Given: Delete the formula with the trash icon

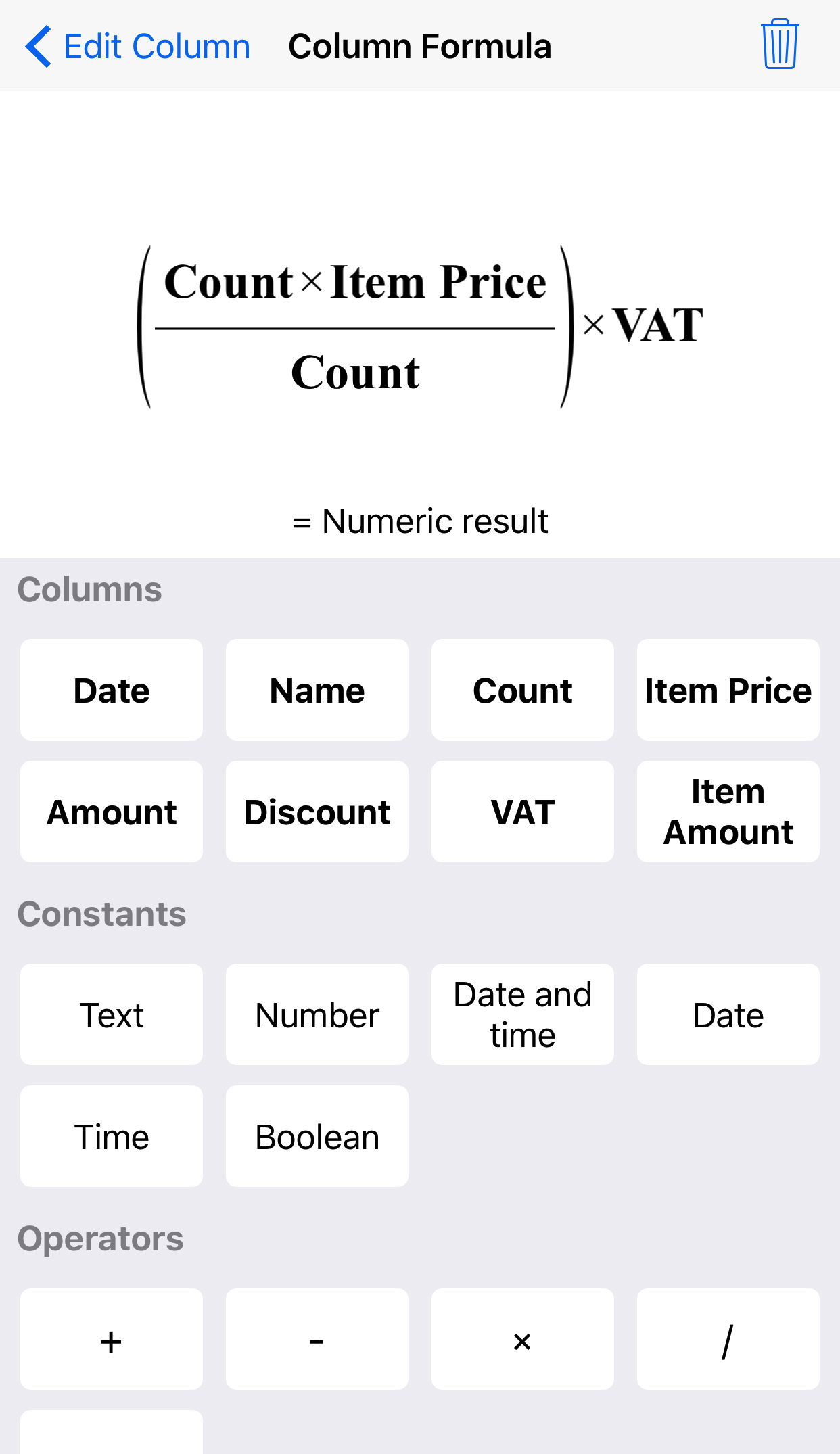Looking at the screenshot, I should click(x=779, y=45).
